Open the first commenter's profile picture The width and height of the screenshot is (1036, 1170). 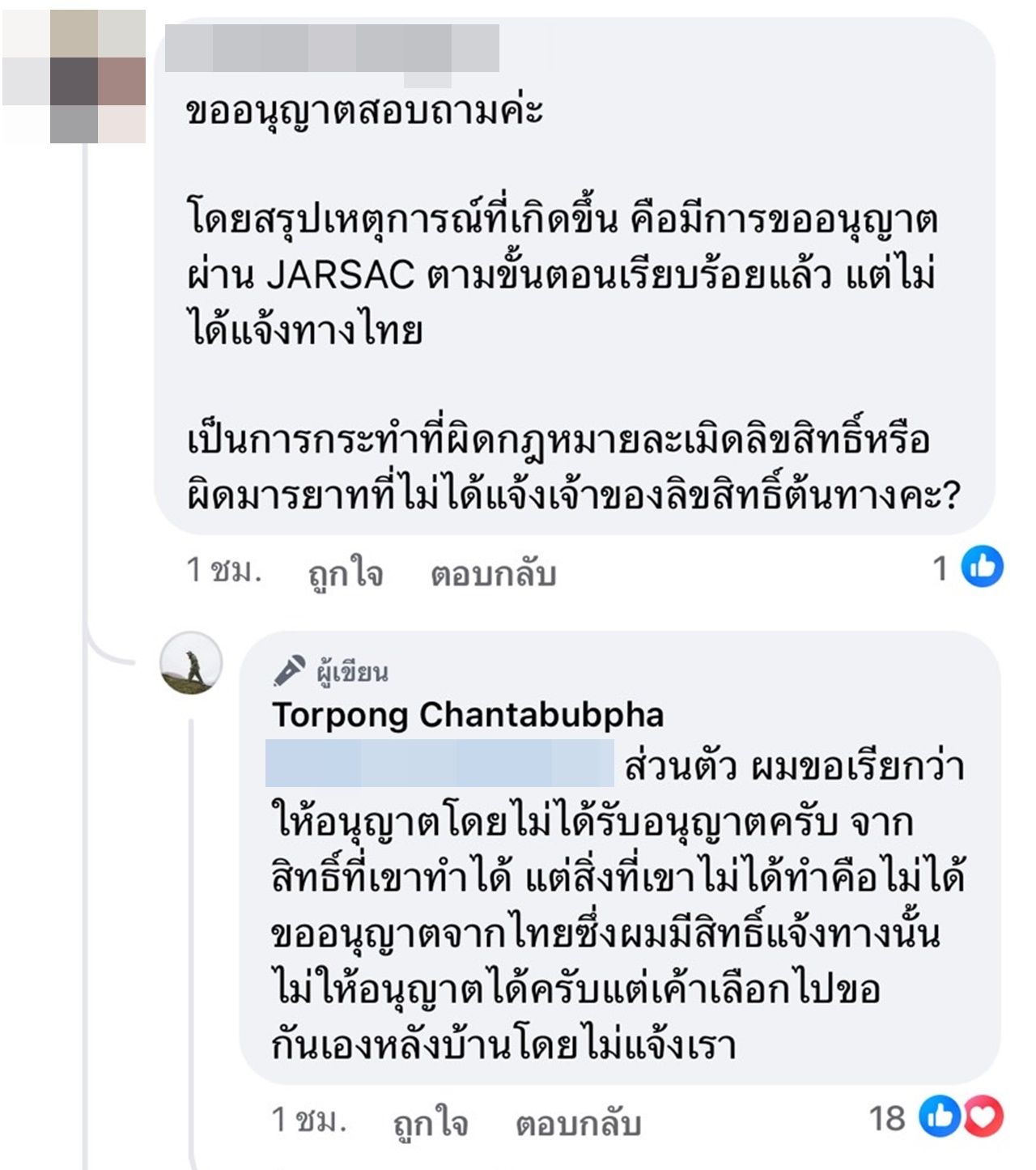[74, 77]
